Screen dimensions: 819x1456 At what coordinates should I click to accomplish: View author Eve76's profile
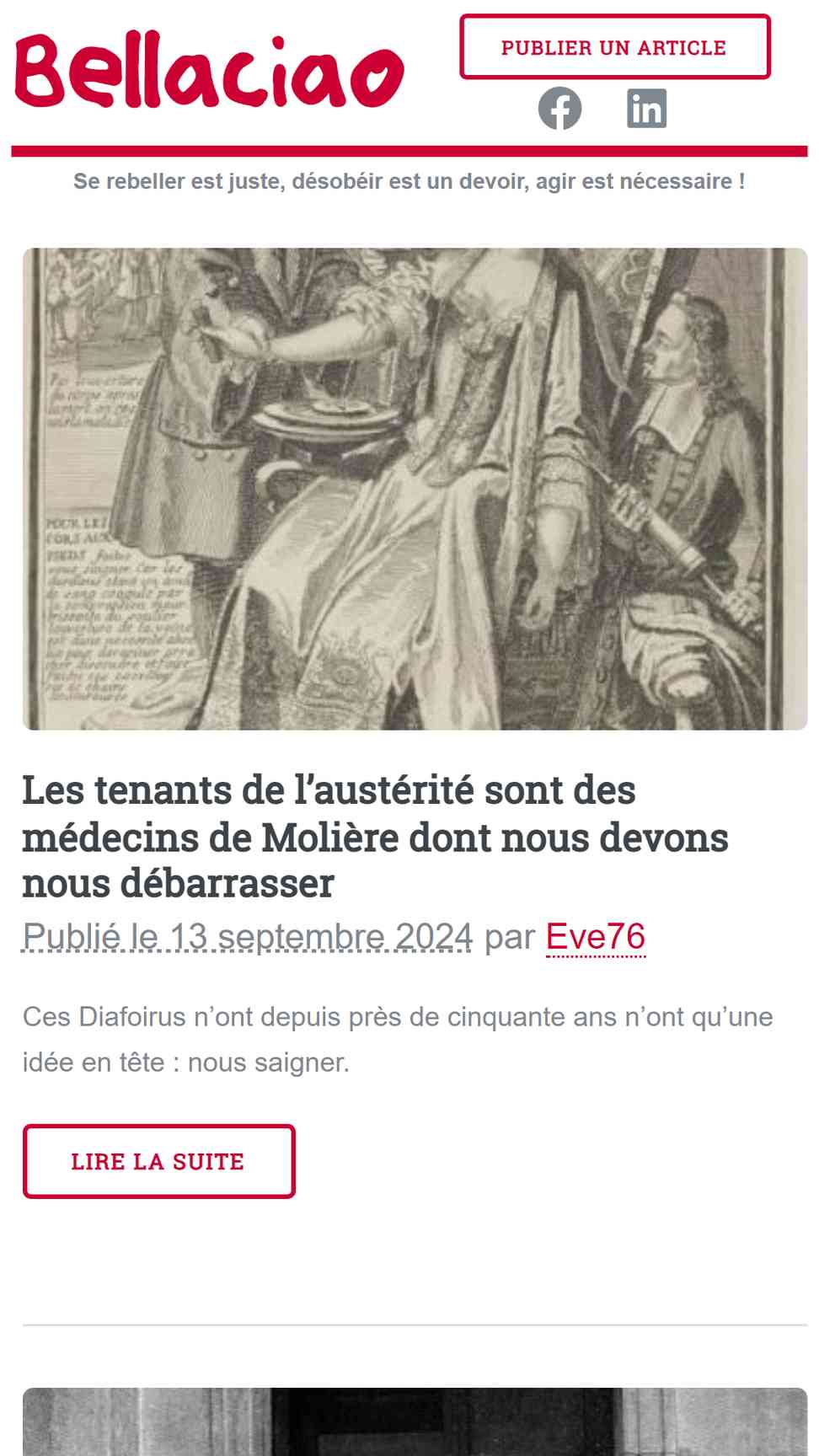tap(596, 937)
